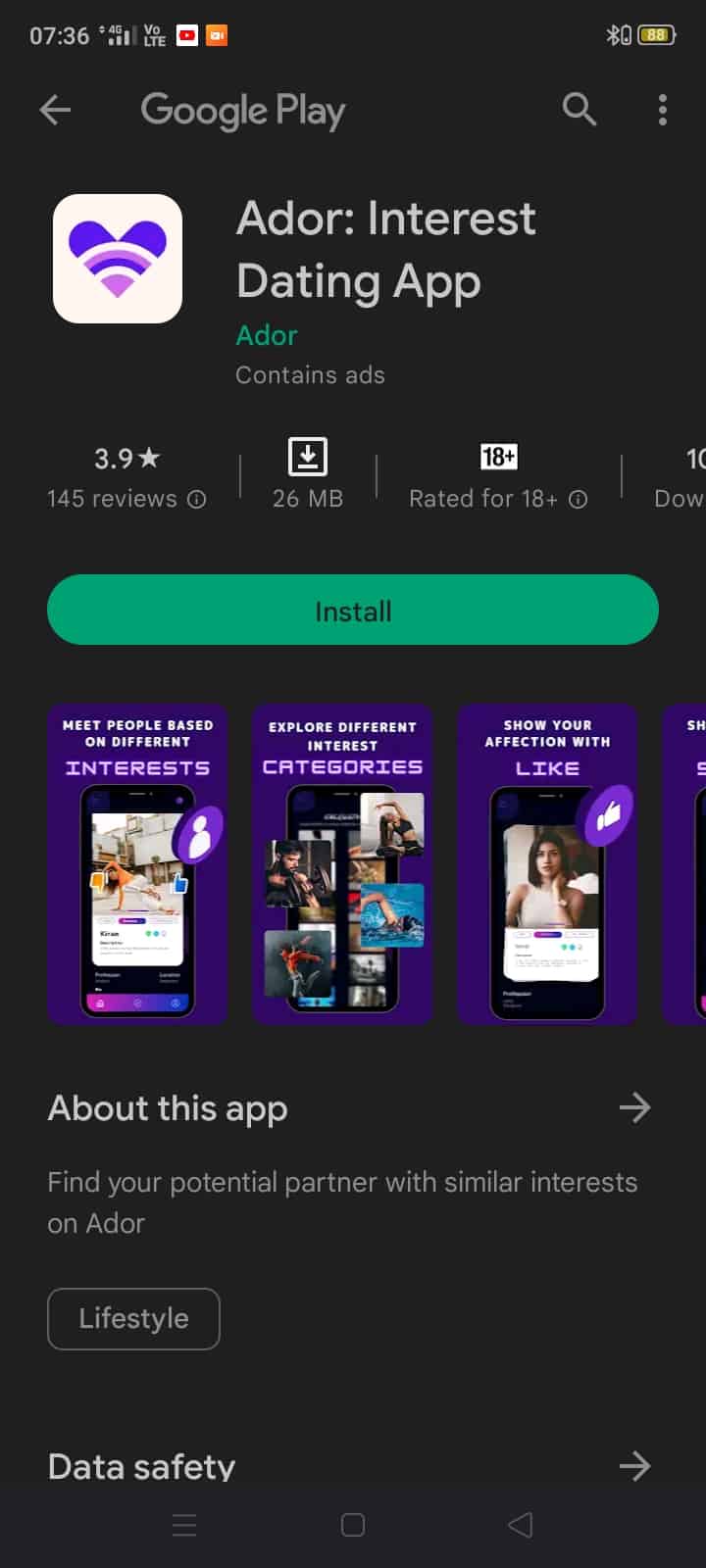The image size is (706, 1568).
Task: Open the Show Your Affection with Like screenshot
Action: click(x=547, y=864)
